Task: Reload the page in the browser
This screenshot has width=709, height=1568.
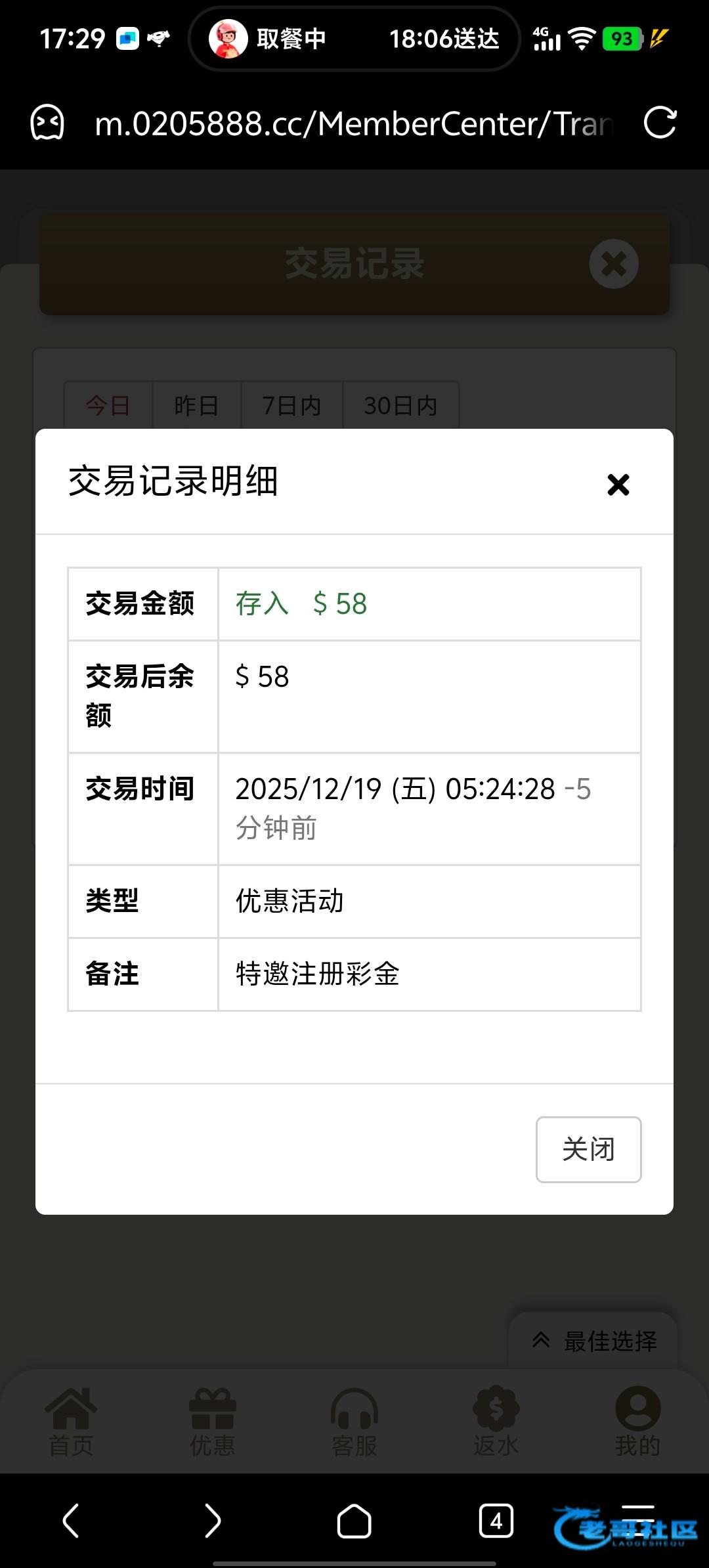Action: pos(660,123)
